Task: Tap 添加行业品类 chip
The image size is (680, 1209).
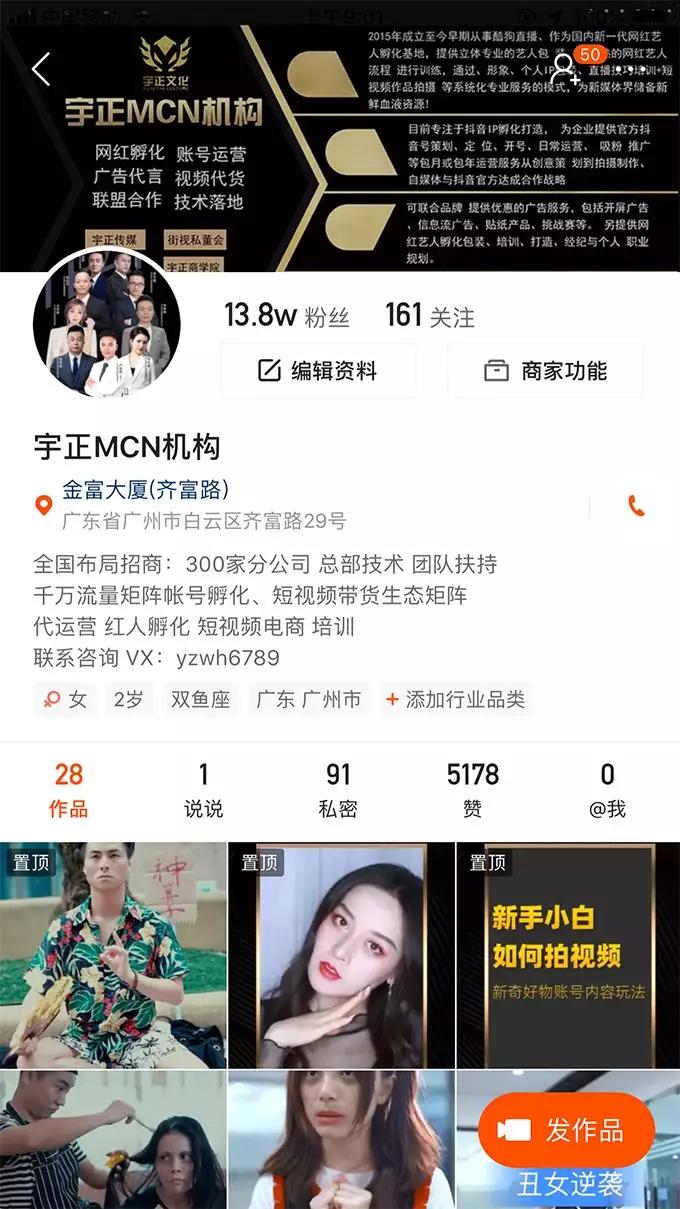Action: pos(455,699)
